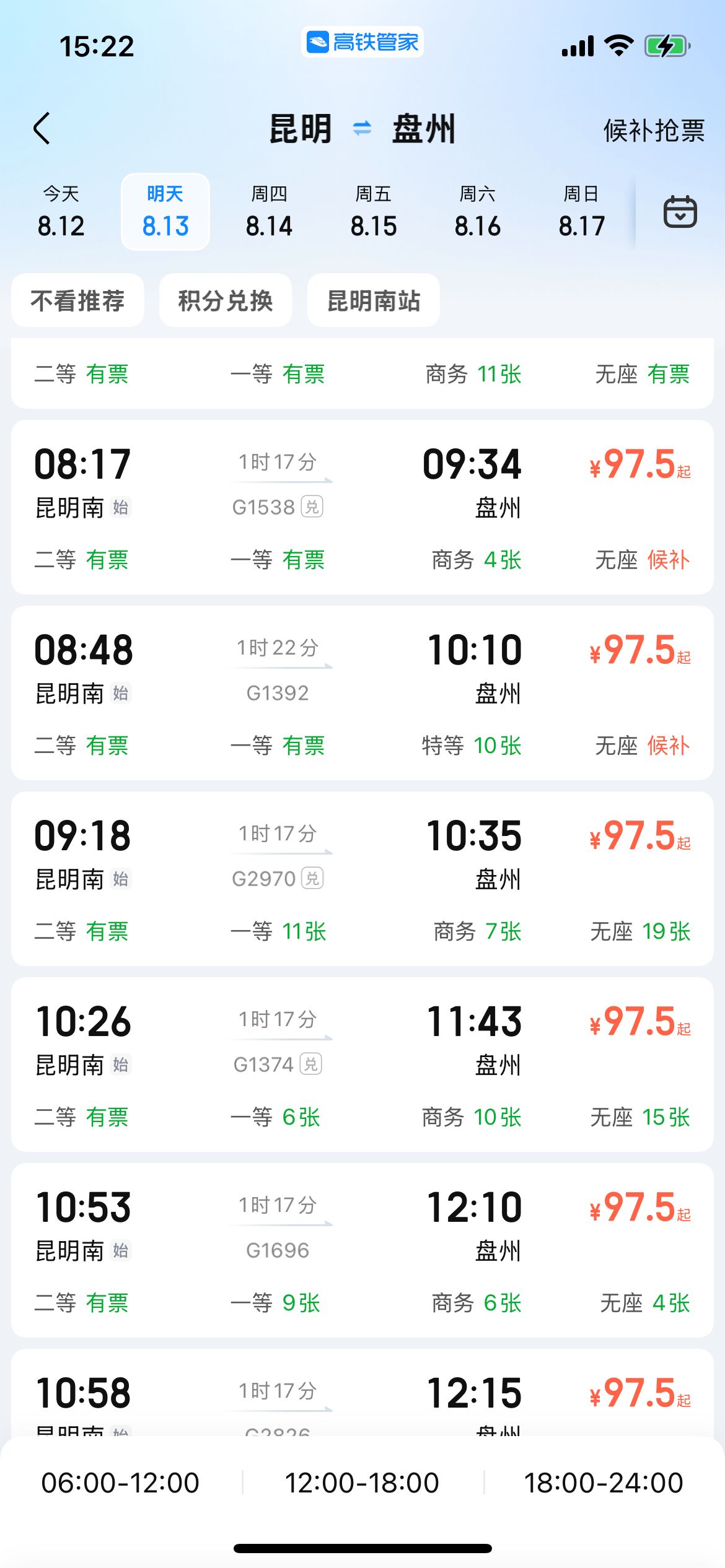
Task: Switch to 周五 8.15 date
Action: pyautogui.click(x=373, y=212)
